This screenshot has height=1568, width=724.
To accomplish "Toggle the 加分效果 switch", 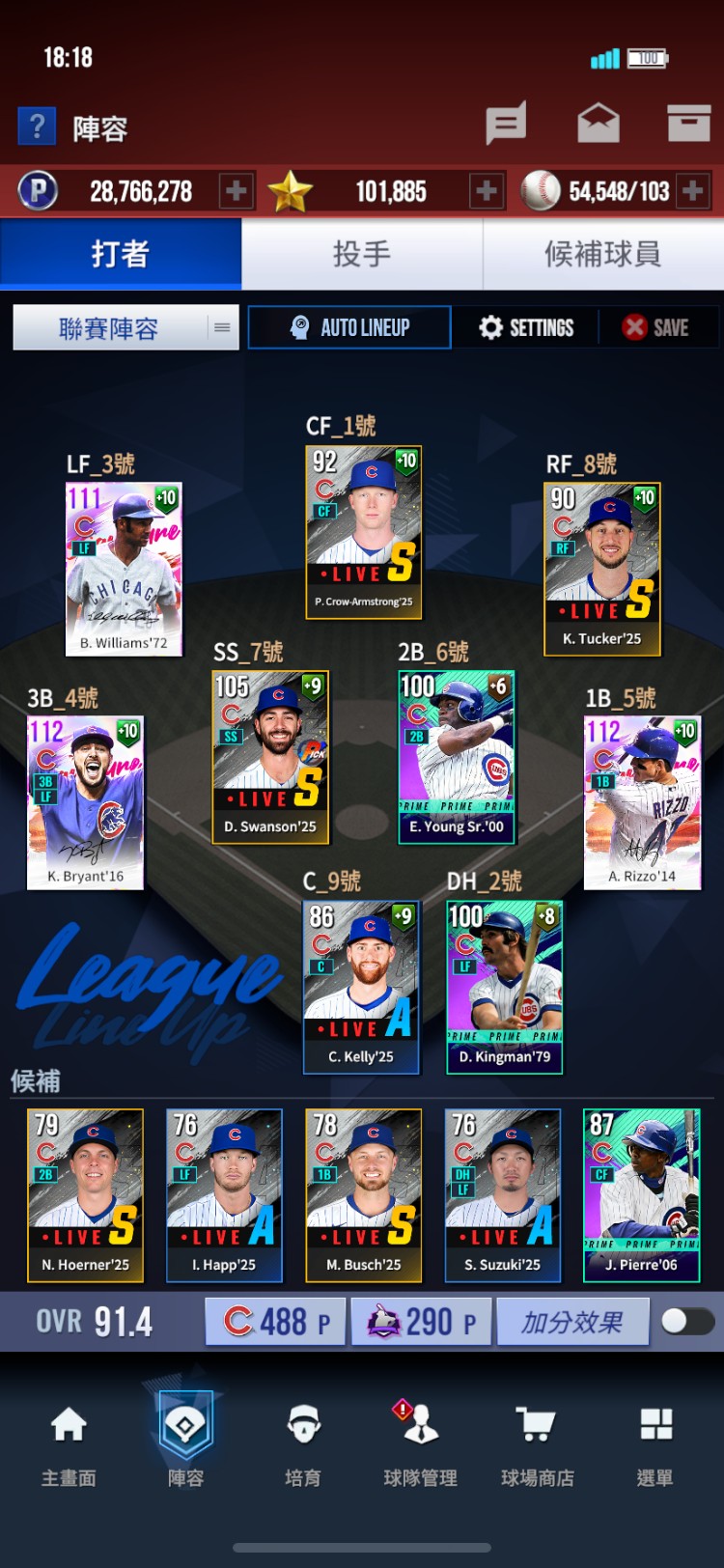I will (687, 1321).
